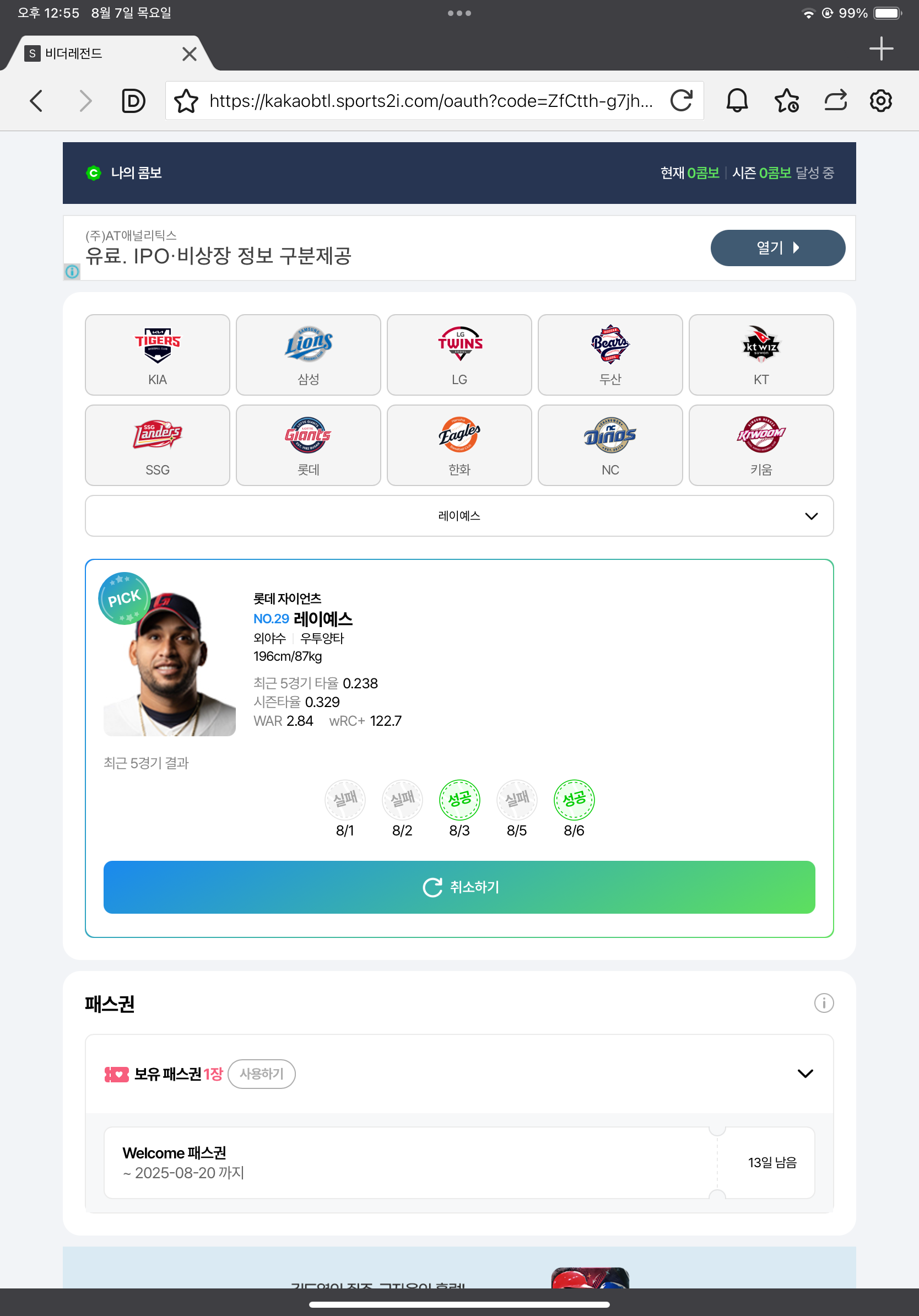Image resolution: width=919 pixels, height=1316 pixels.
Task: Choose the LG Twins team
Action: 459,355
